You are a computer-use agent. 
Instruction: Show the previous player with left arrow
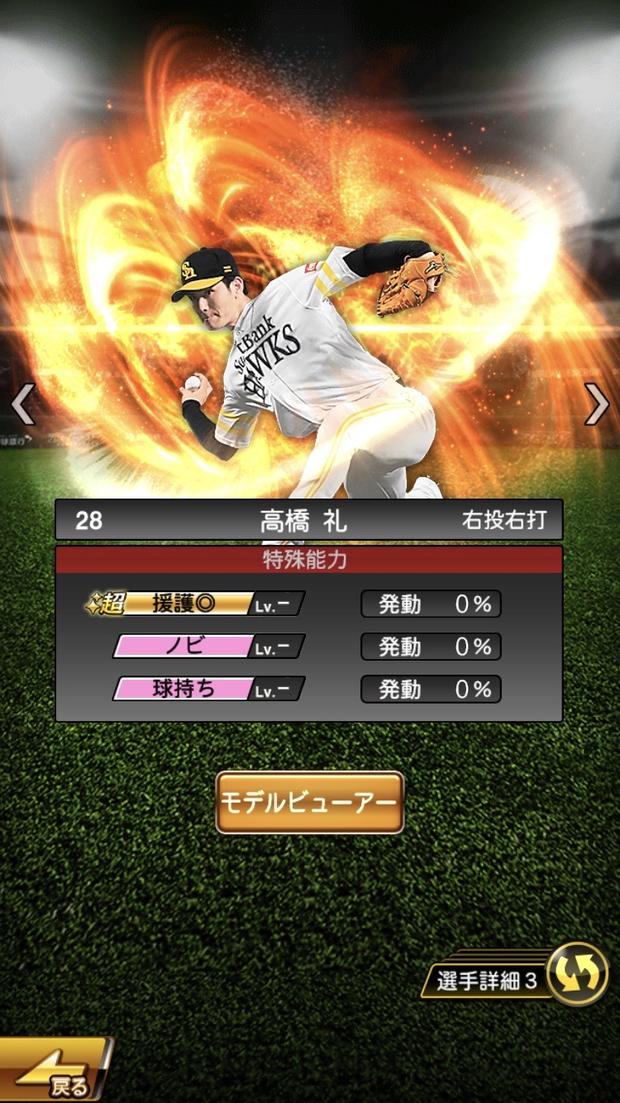tap(22, 405)
